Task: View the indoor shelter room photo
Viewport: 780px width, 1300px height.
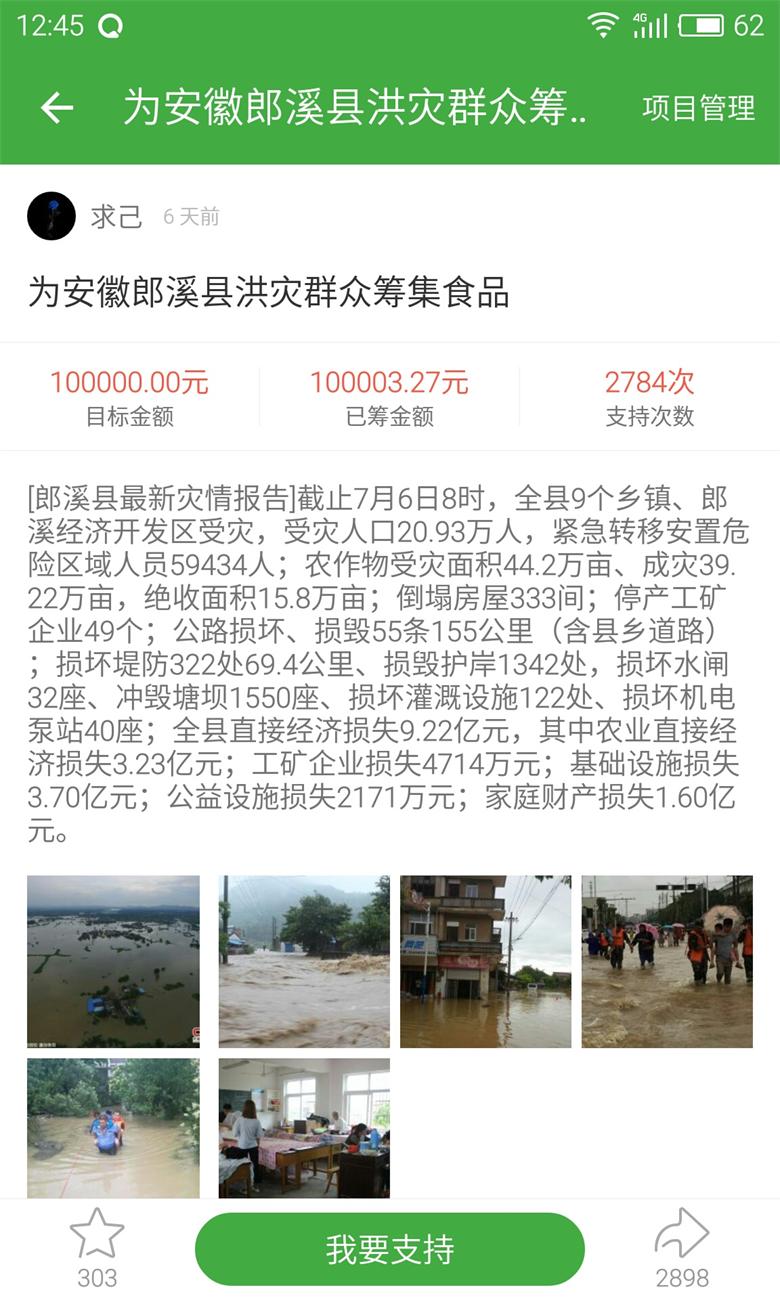Action: [304, 1128]
